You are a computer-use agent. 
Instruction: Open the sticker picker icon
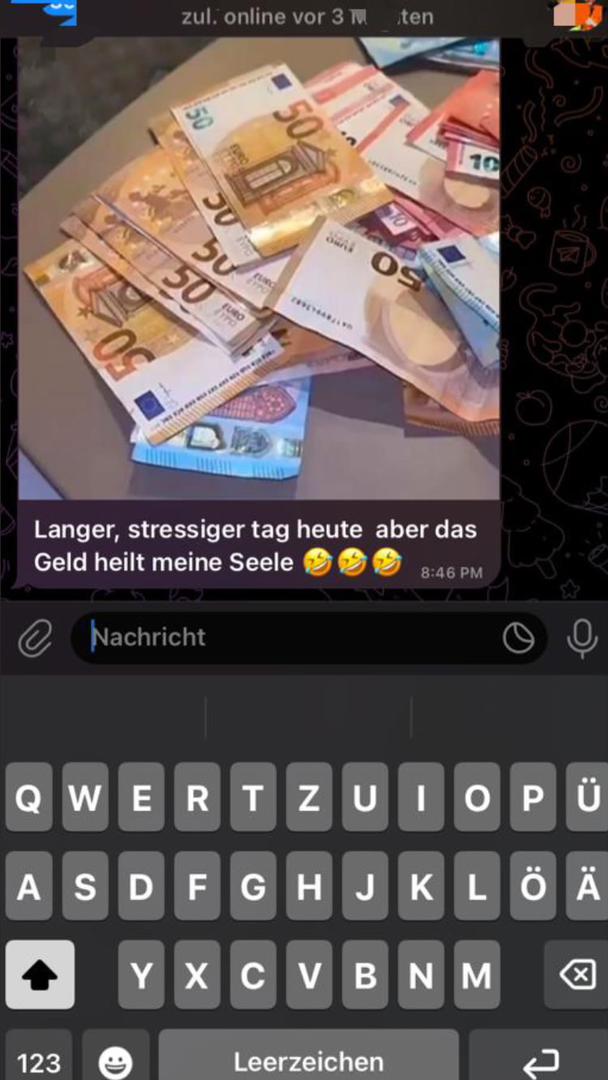pyautogui.click(x=518, y=638)
